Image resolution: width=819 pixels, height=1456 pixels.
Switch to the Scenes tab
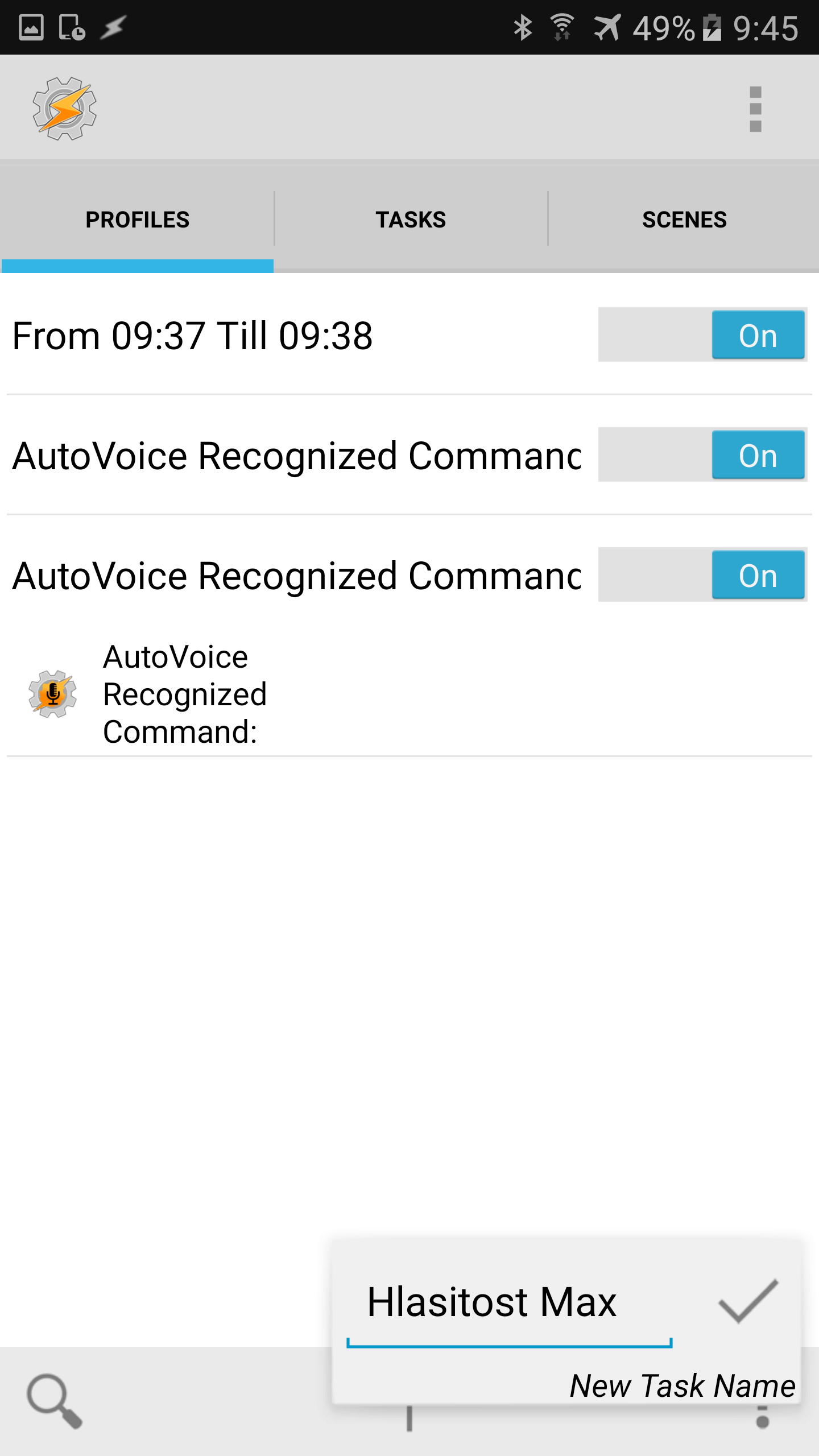pos(684,220)
